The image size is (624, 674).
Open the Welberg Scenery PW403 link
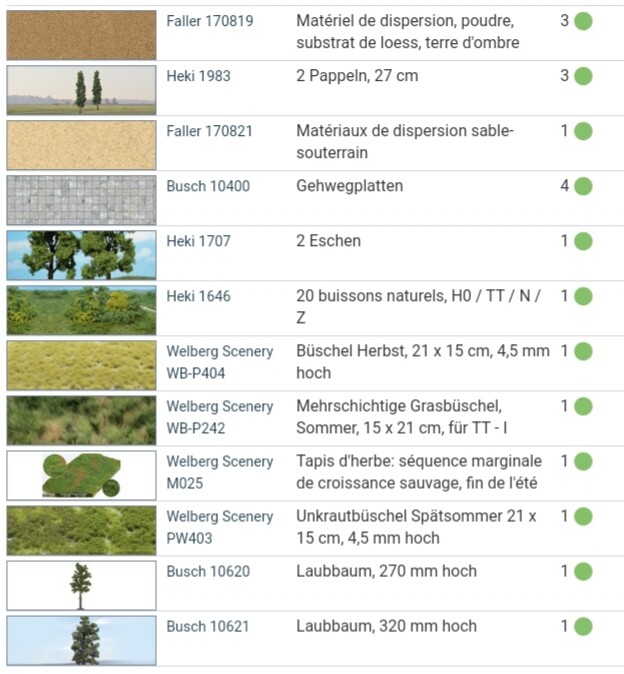(220, 527)
